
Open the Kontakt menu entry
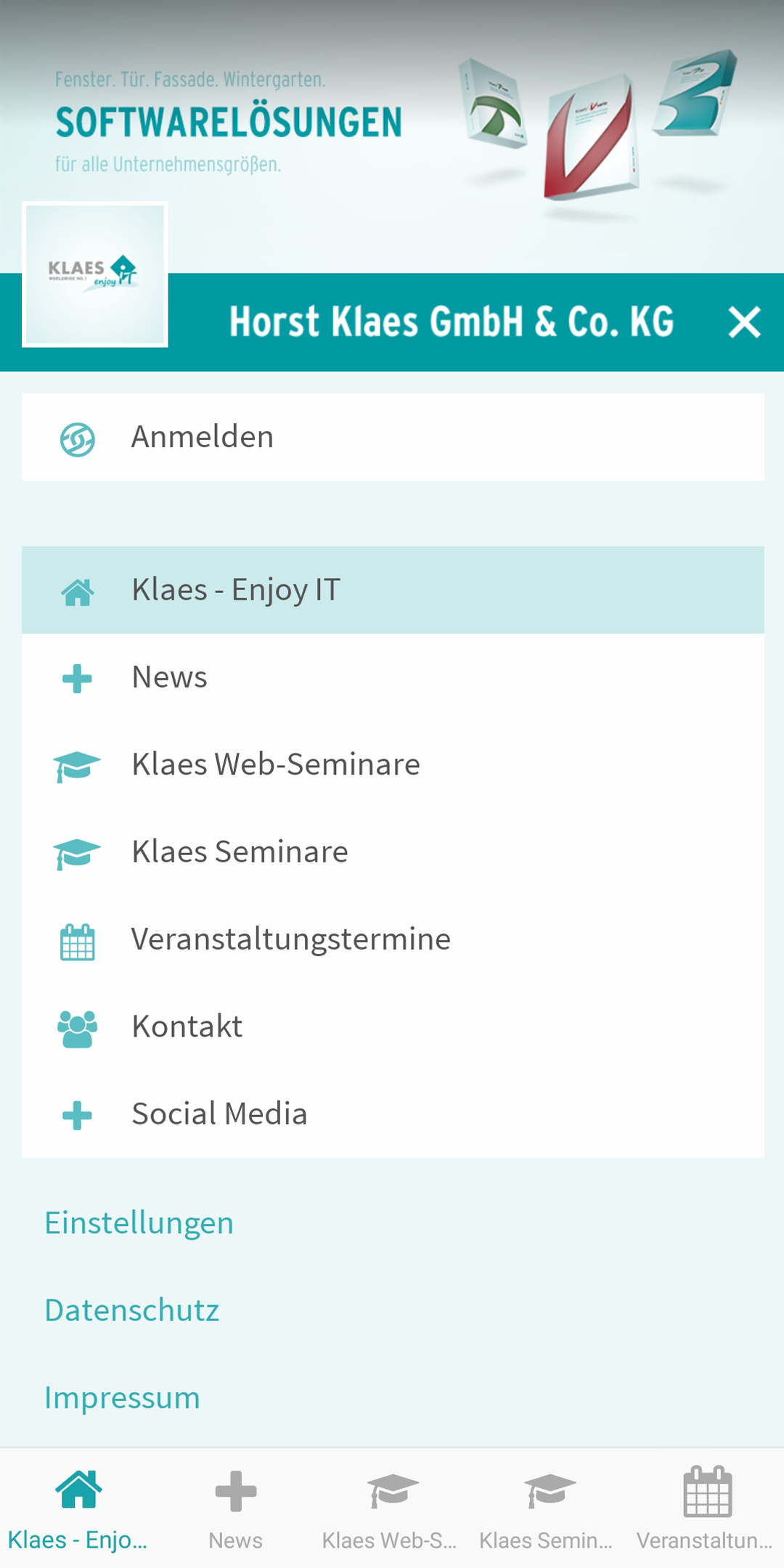pyautogui.click(x=392, y=1026)
